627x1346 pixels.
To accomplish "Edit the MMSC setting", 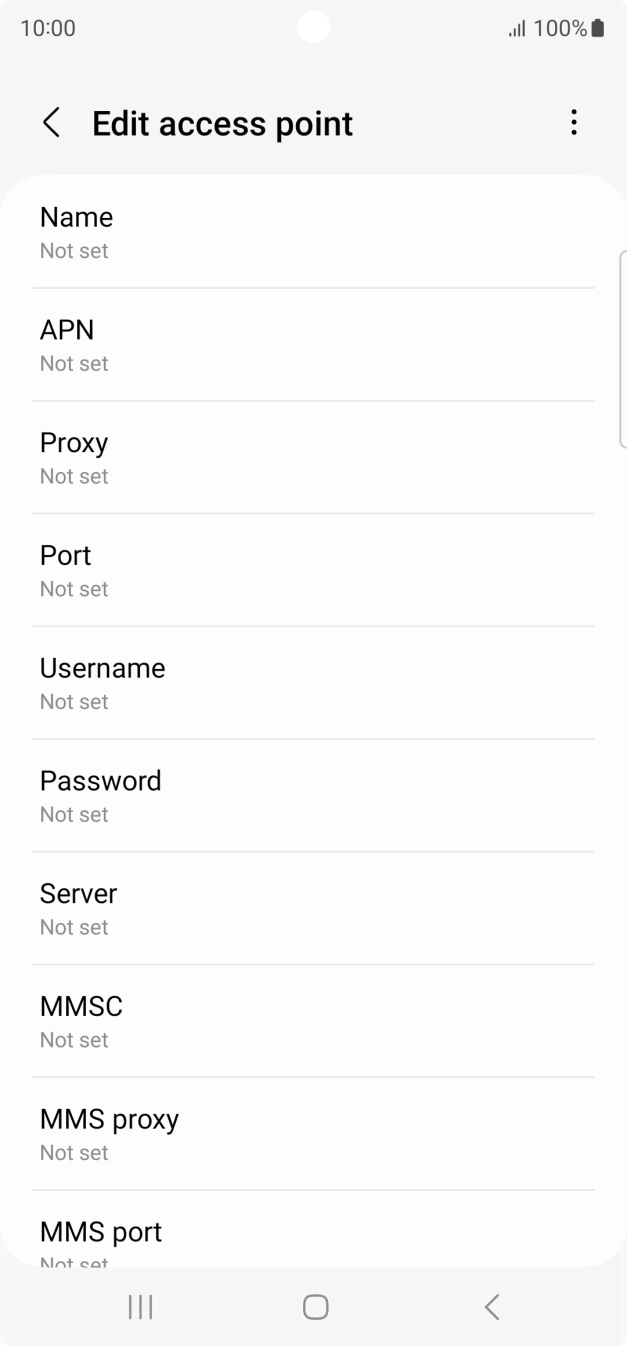I will coord(313,1022).
